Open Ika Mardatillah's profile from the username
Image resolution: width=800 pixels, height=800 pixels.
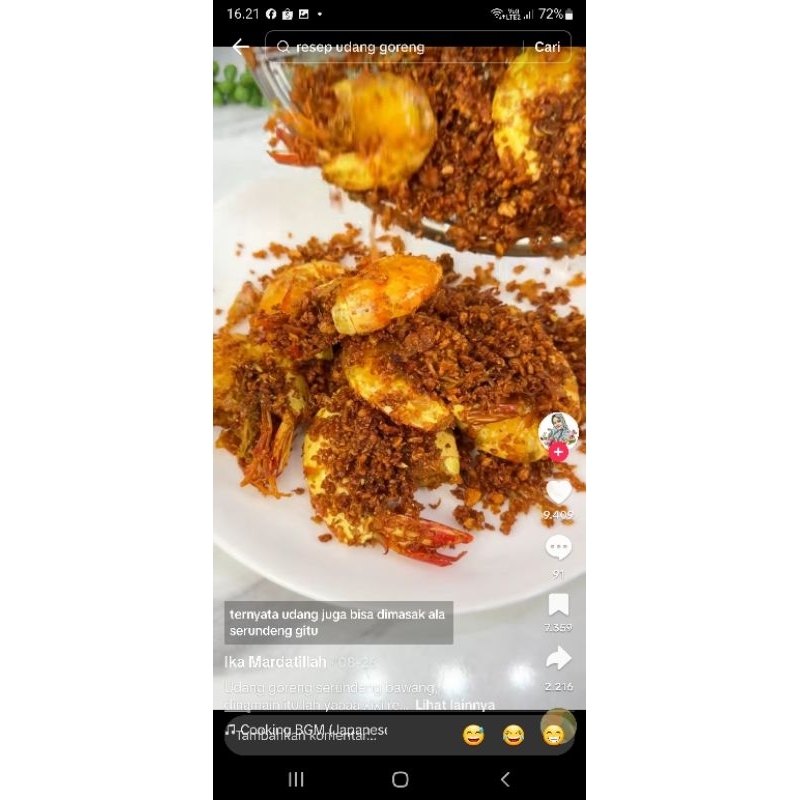tap(276, 662)
